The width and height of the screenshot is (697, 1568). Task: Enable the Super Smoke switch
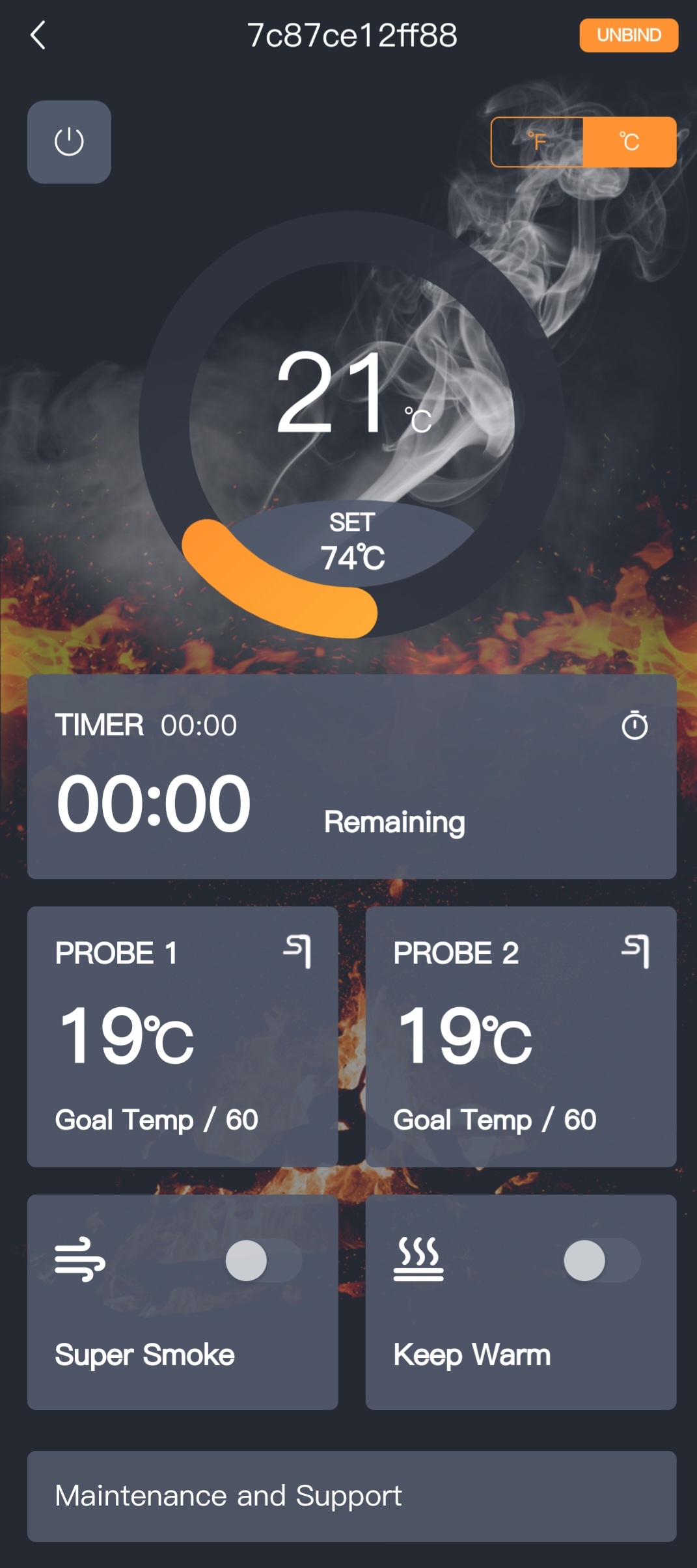[x=264, y=1260]
